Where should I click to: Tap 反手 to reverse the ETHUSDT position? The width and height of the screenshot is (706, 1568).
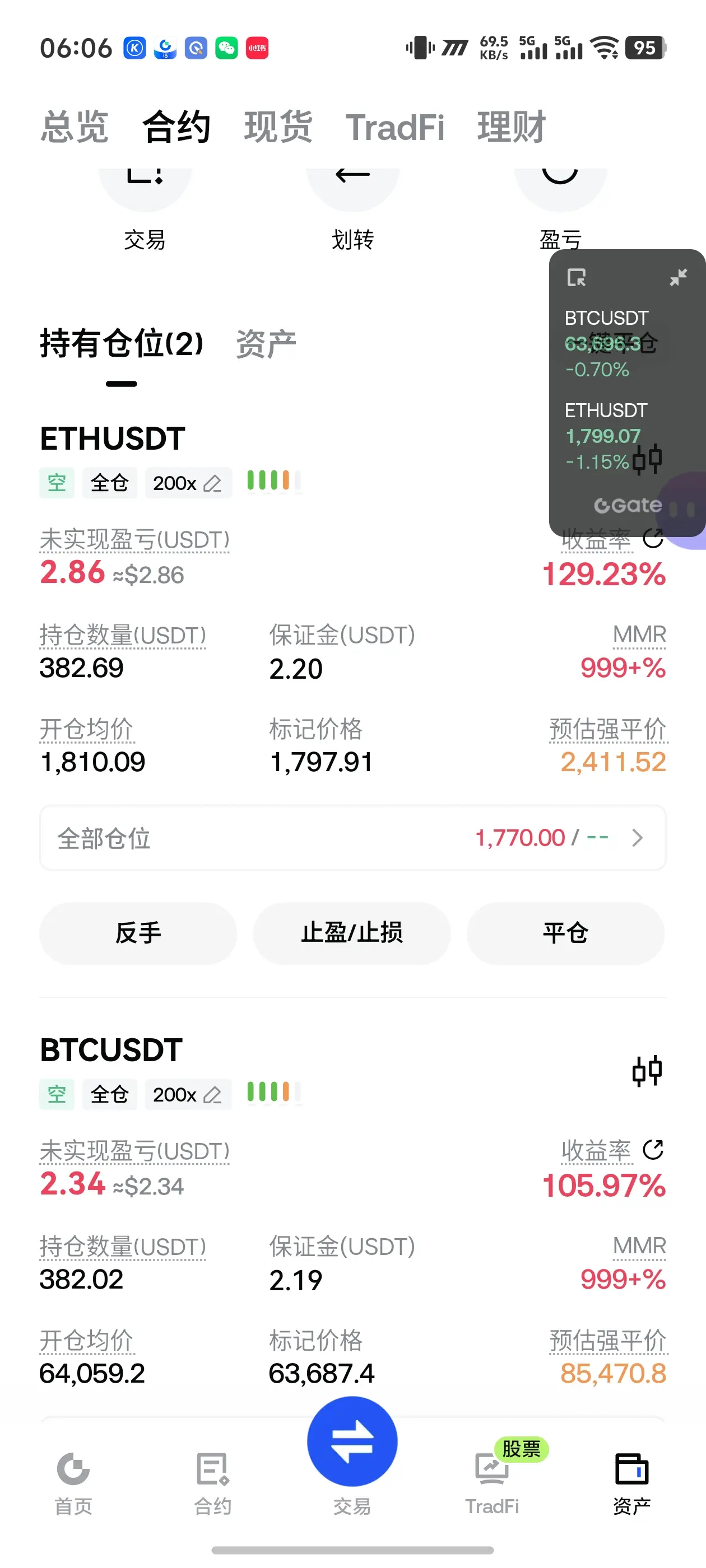pyautogui.click(x=138, y=933)
